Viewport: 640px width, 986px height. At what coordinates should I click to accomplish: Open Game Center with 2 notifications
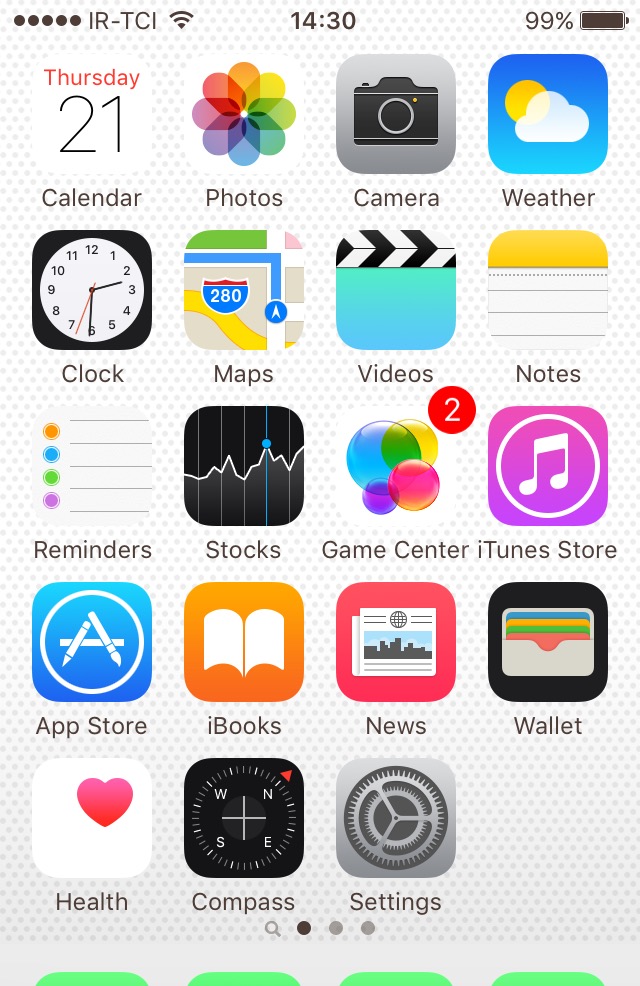(396, 466)
